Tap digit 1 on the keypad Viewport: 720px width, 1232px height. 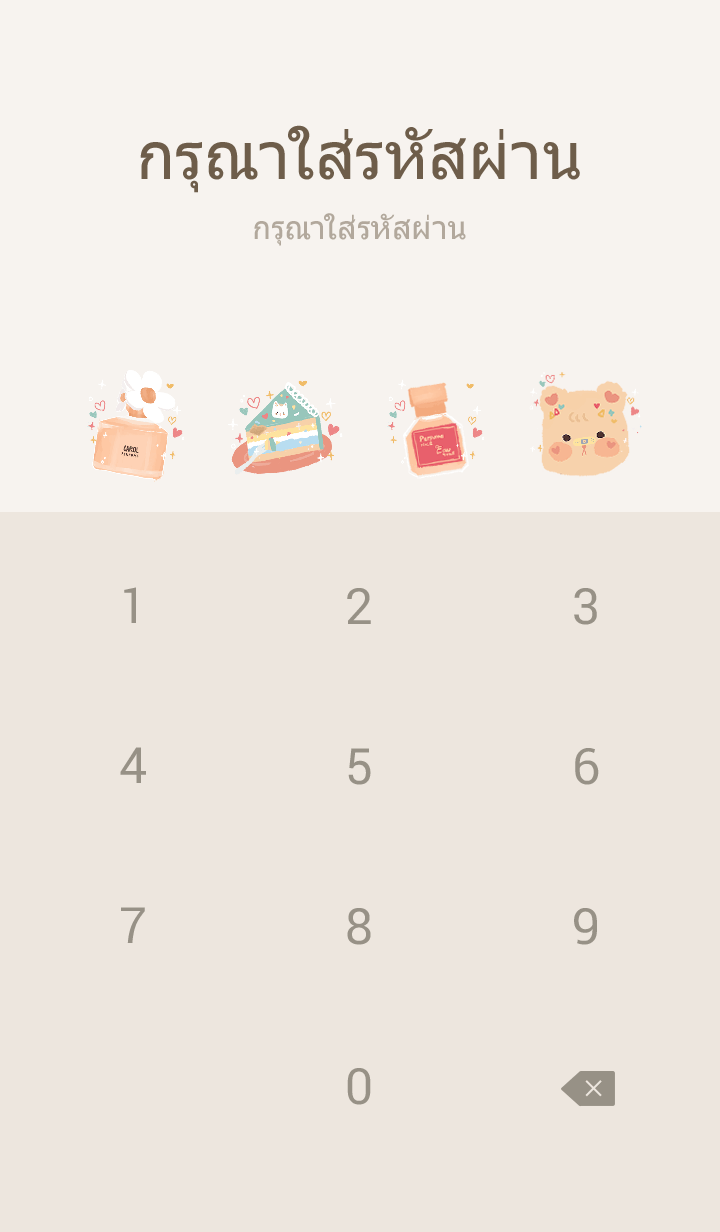(x=132, y=607)
